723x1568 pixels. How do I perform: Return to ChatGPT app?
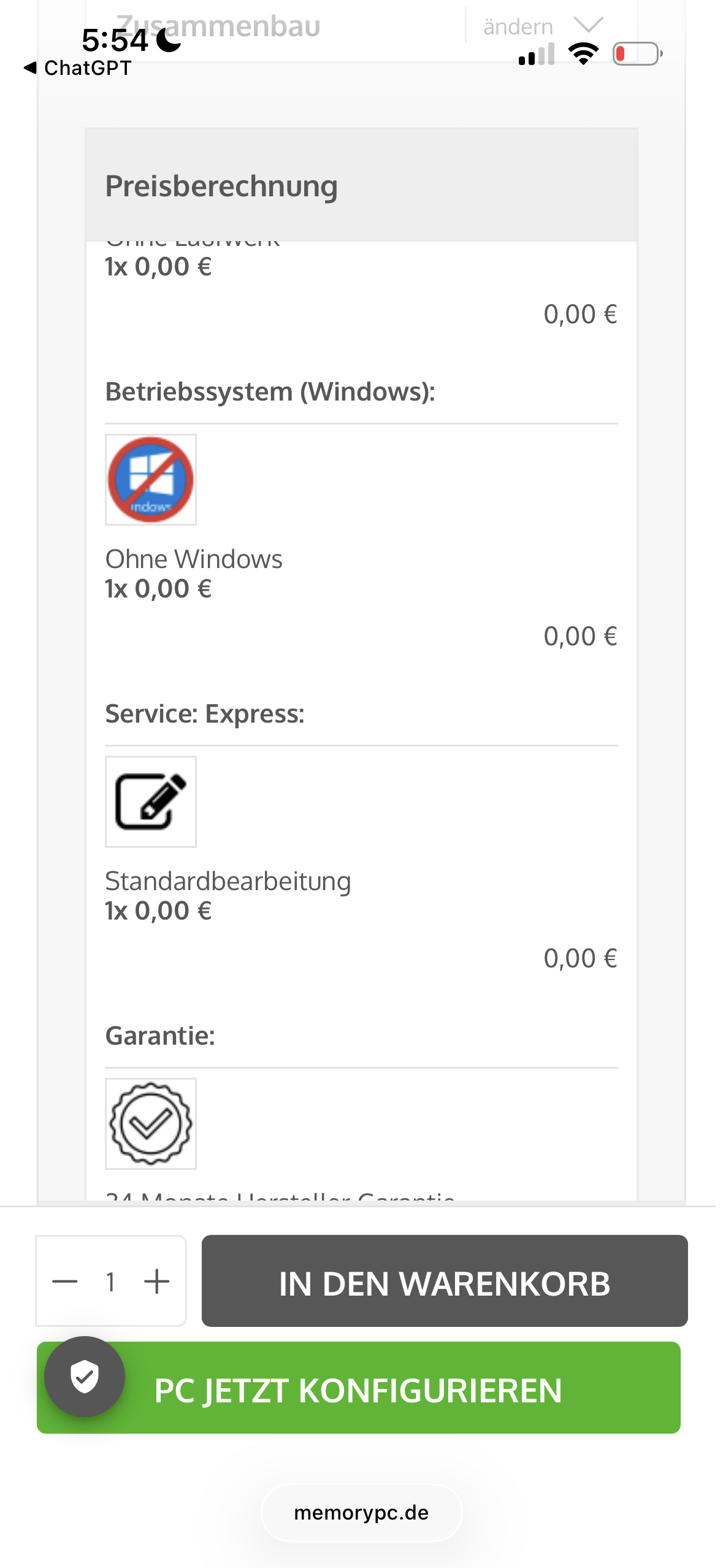tap(77, 67)
